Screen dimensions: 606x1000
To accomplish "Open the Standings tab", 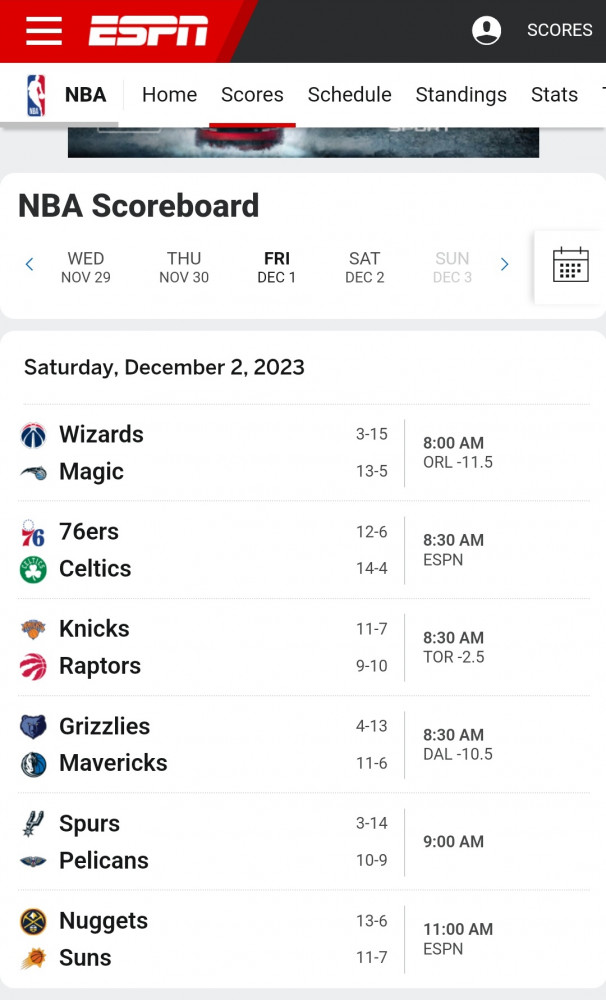I will coord(461,94).
